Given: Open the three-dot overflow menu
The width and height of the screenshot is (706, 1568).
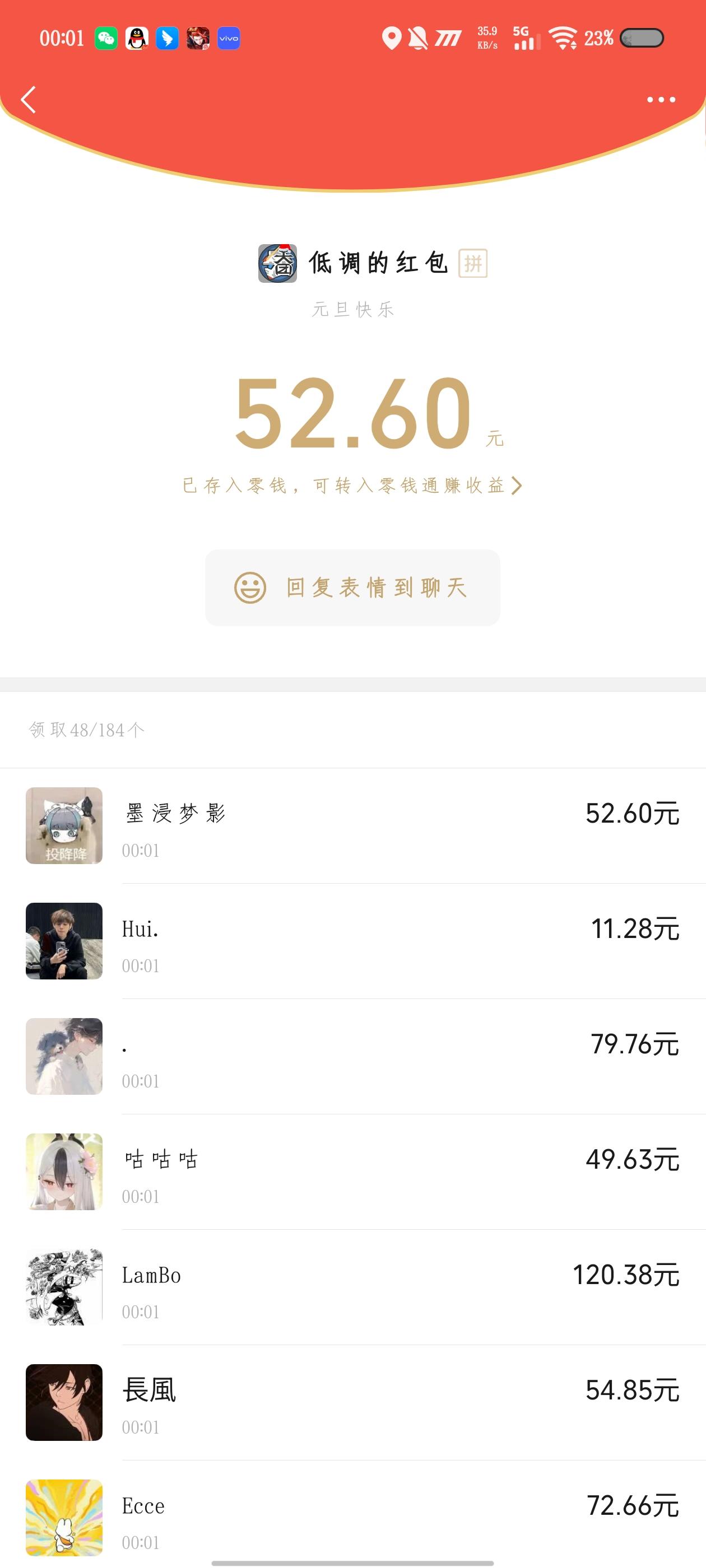Looking at the screenshot, I should pyautogui.click(x=661, y=100).
